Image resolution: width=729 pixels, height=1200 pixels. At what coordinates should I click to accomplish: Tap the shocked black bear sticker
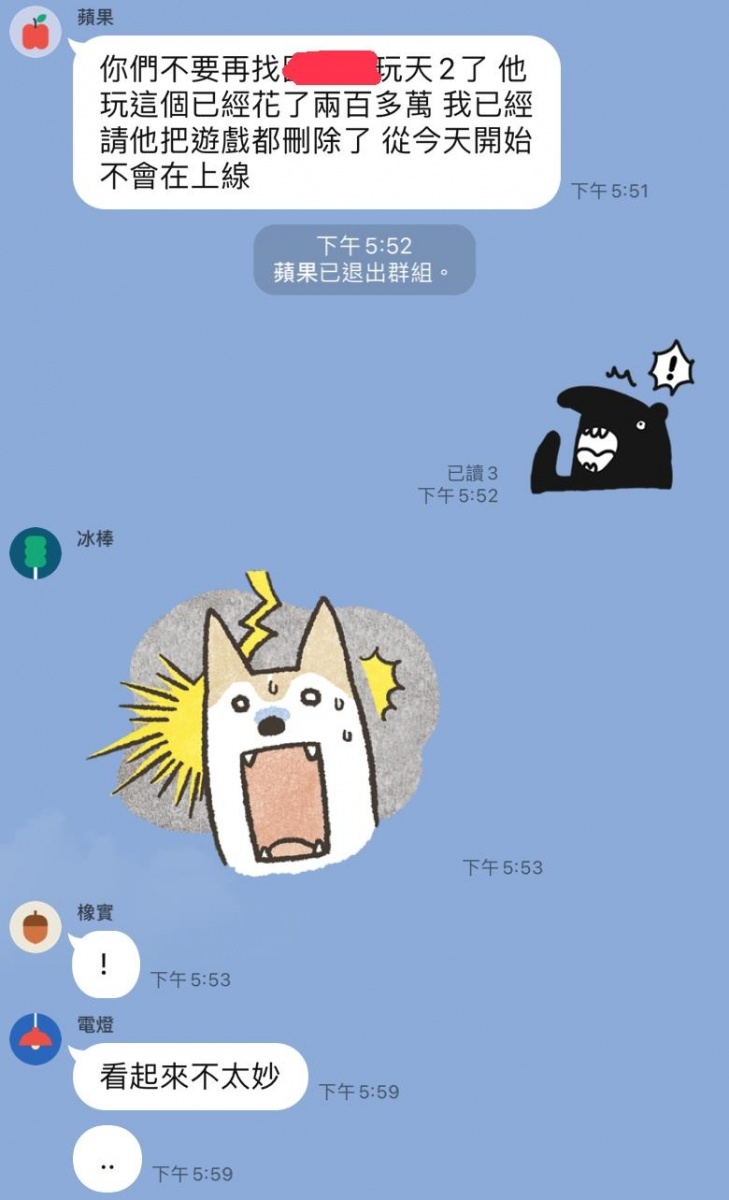coord(612,418)
